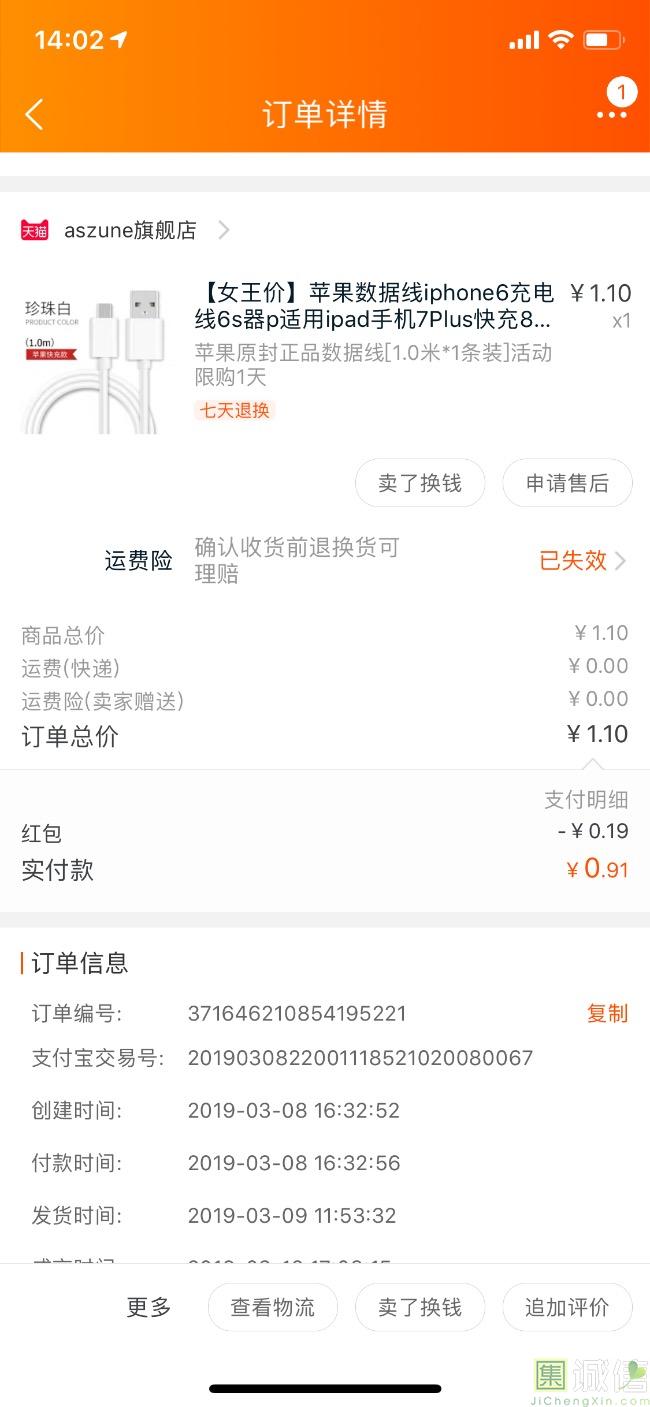Go back from order details

click(34, 114)
